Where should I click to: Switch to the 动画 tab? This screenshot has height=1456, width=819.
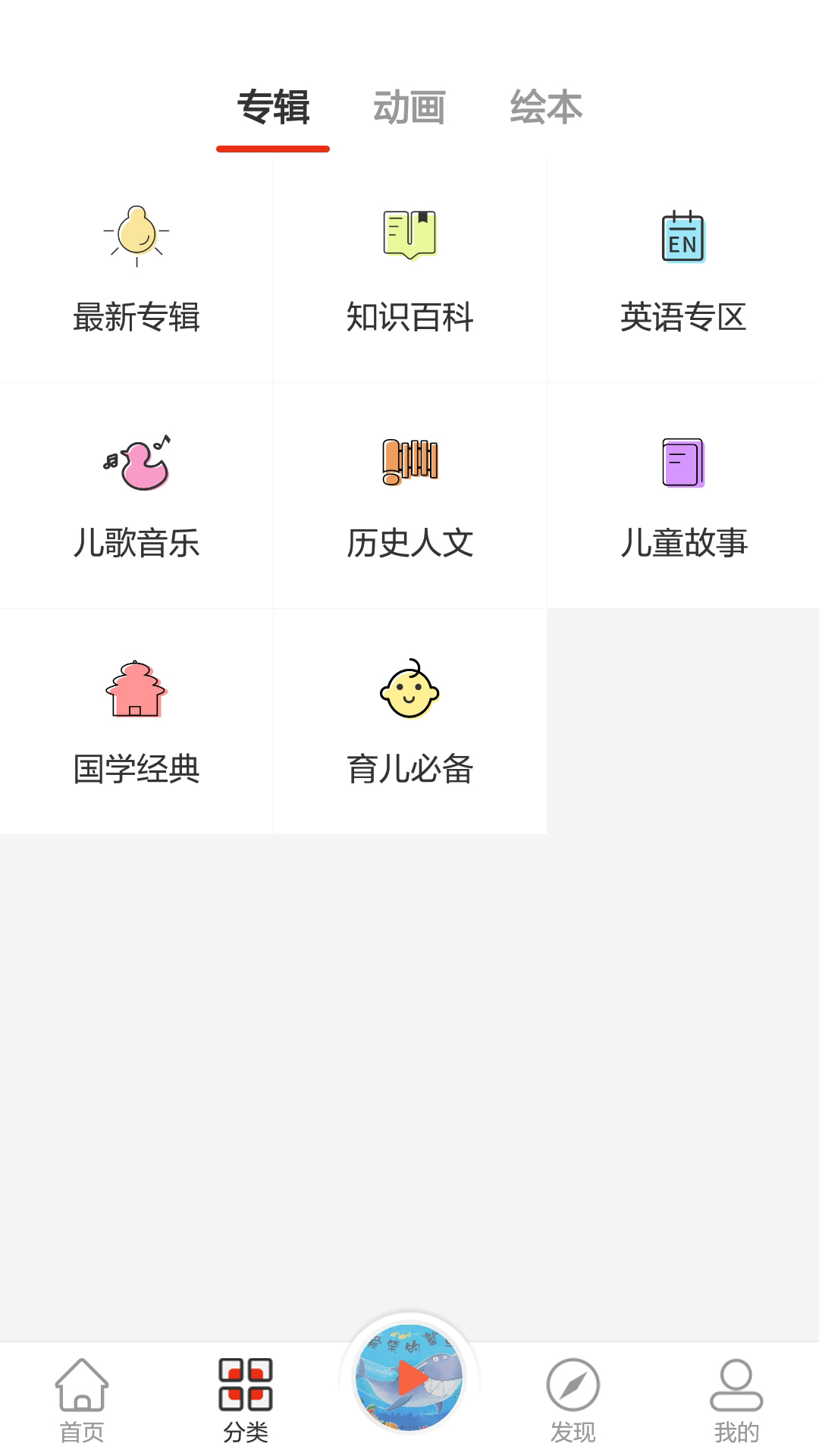(x=409, y=106)
